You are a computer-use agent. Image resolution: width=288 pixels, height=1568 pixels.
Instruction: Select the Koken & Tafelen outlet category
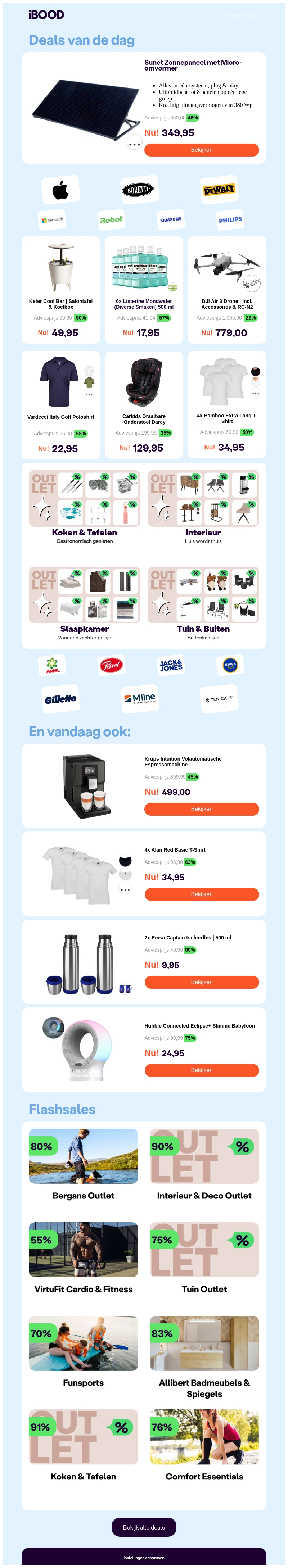pos(85,508)
